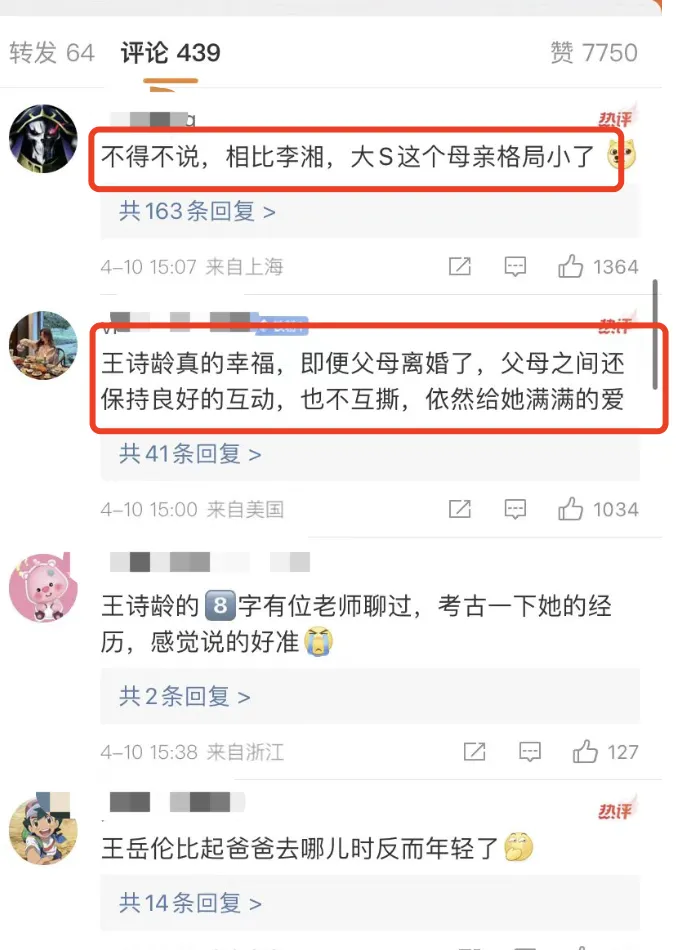Reply to the comment posted 4-10 15:38
The height and width of the screenshot is (950, 678).
click(x=529, y=752)
